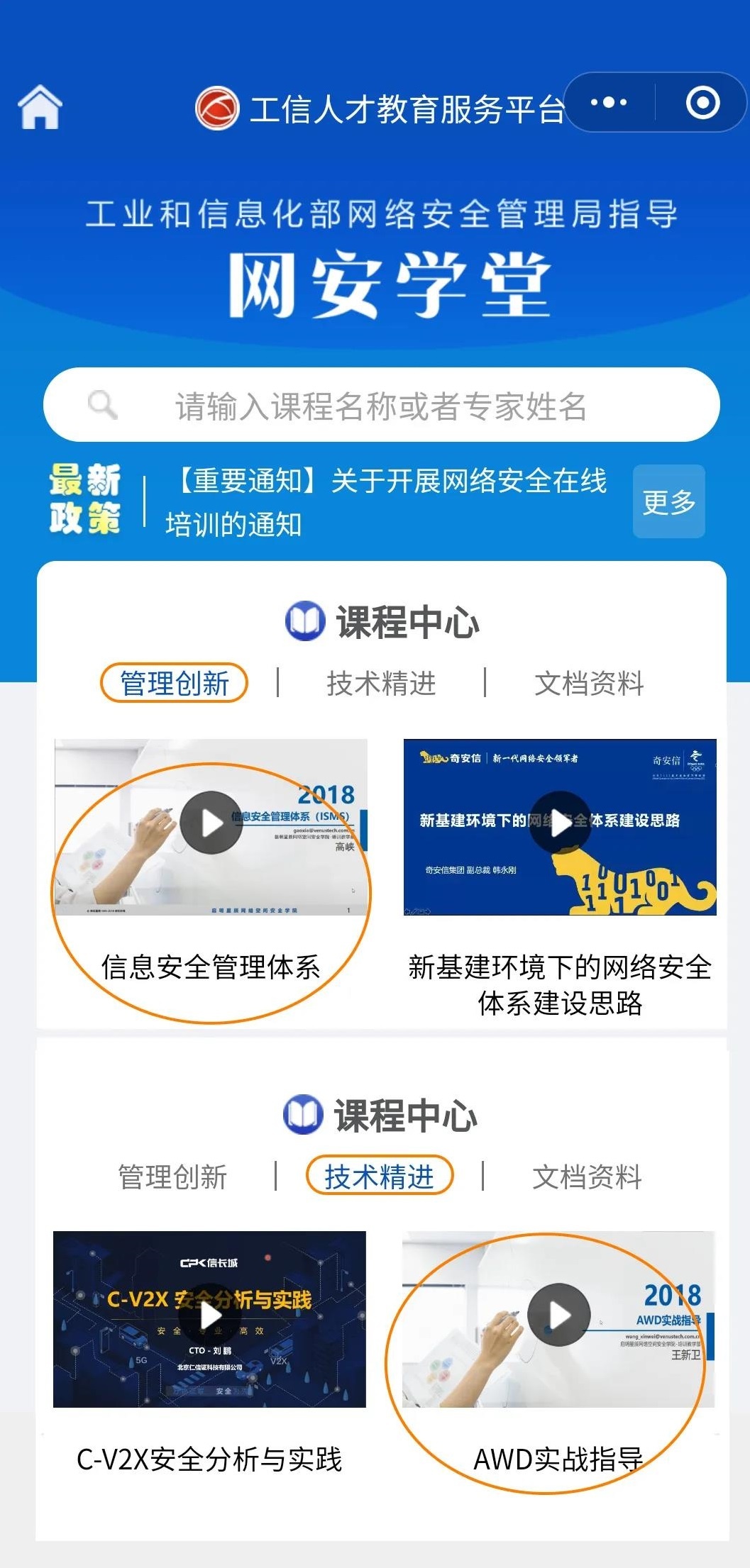750x1568 pixels.
Task: Open the 重要通知 online training notice
Action: (x=387, y=501)
